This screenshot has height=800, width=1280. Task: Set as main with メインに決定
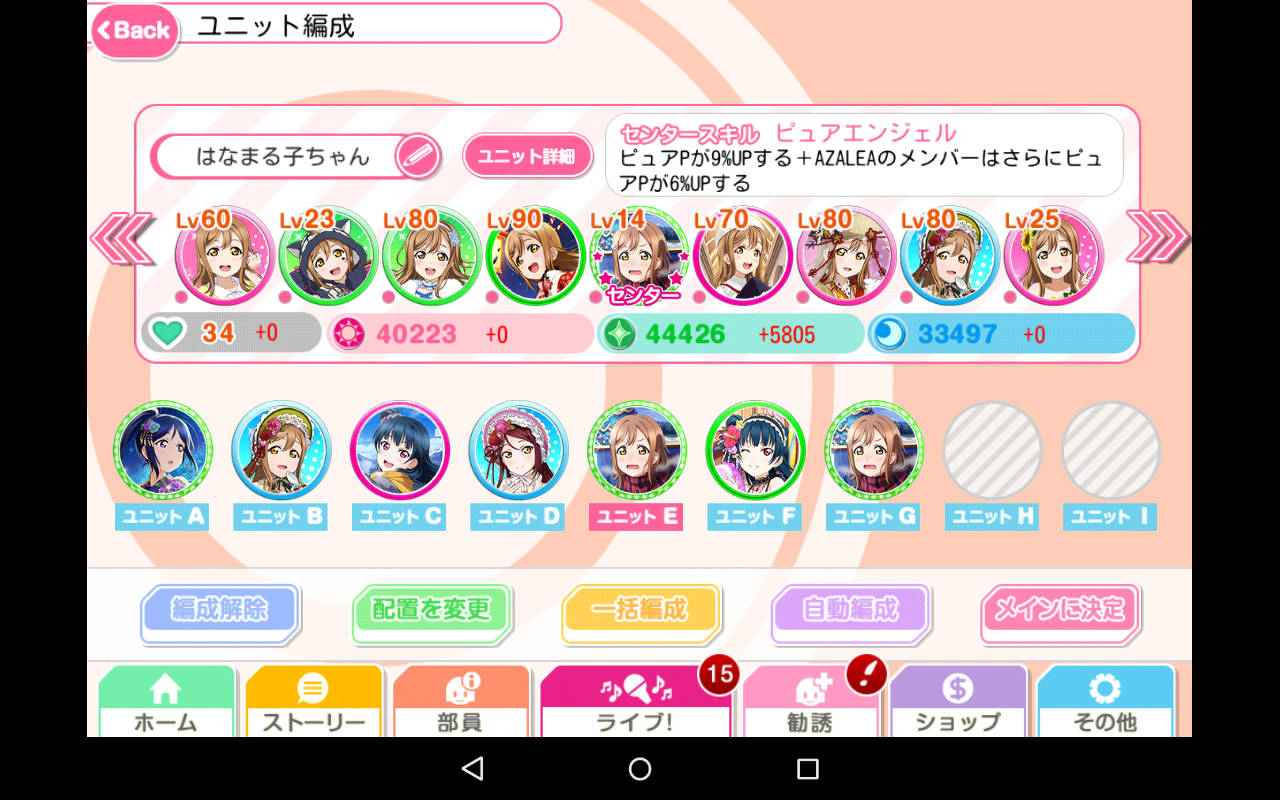click(x=1059, y=609)
